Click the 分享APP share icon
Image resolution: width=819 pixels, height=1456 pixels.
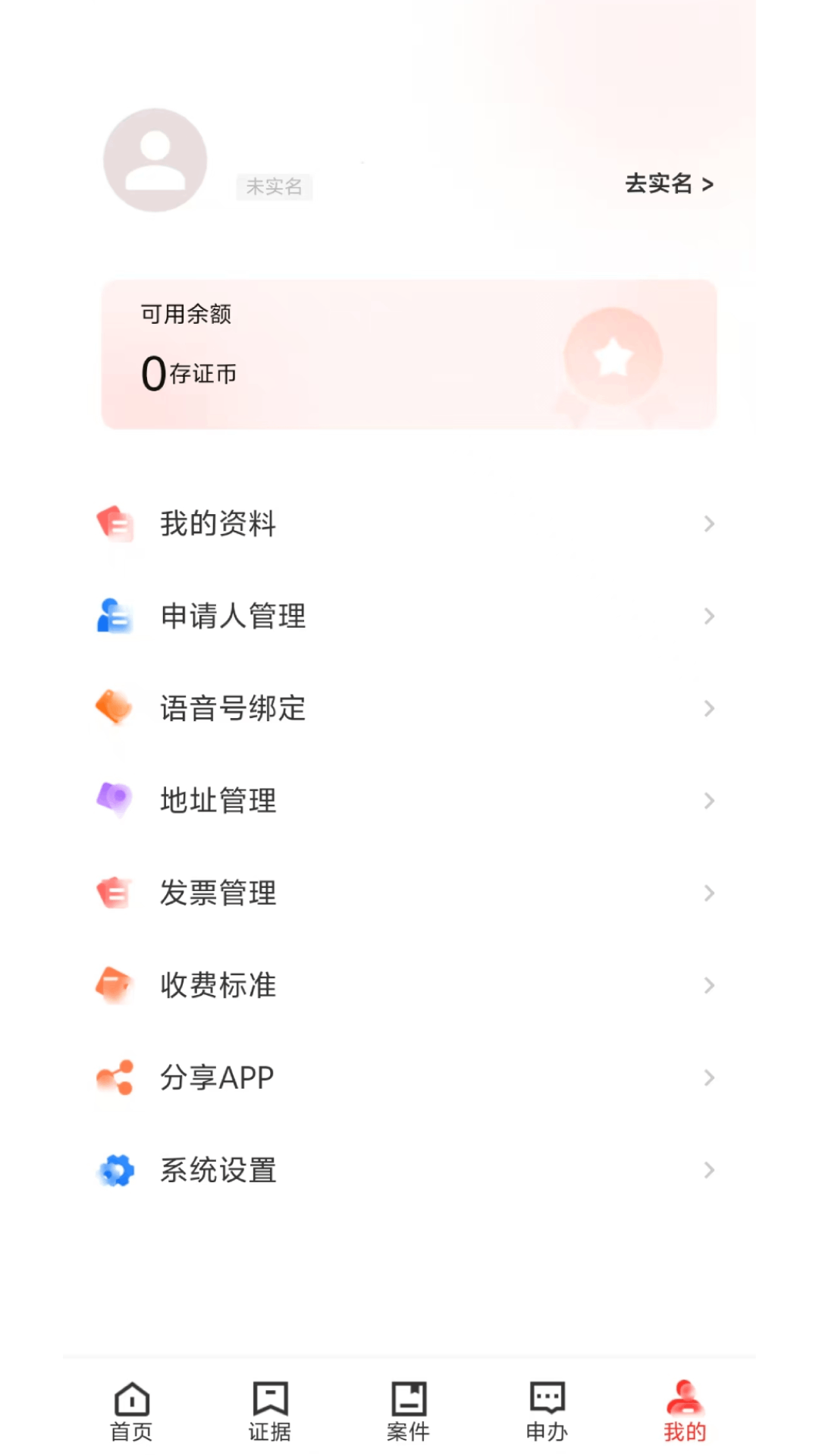(115, 1078)
